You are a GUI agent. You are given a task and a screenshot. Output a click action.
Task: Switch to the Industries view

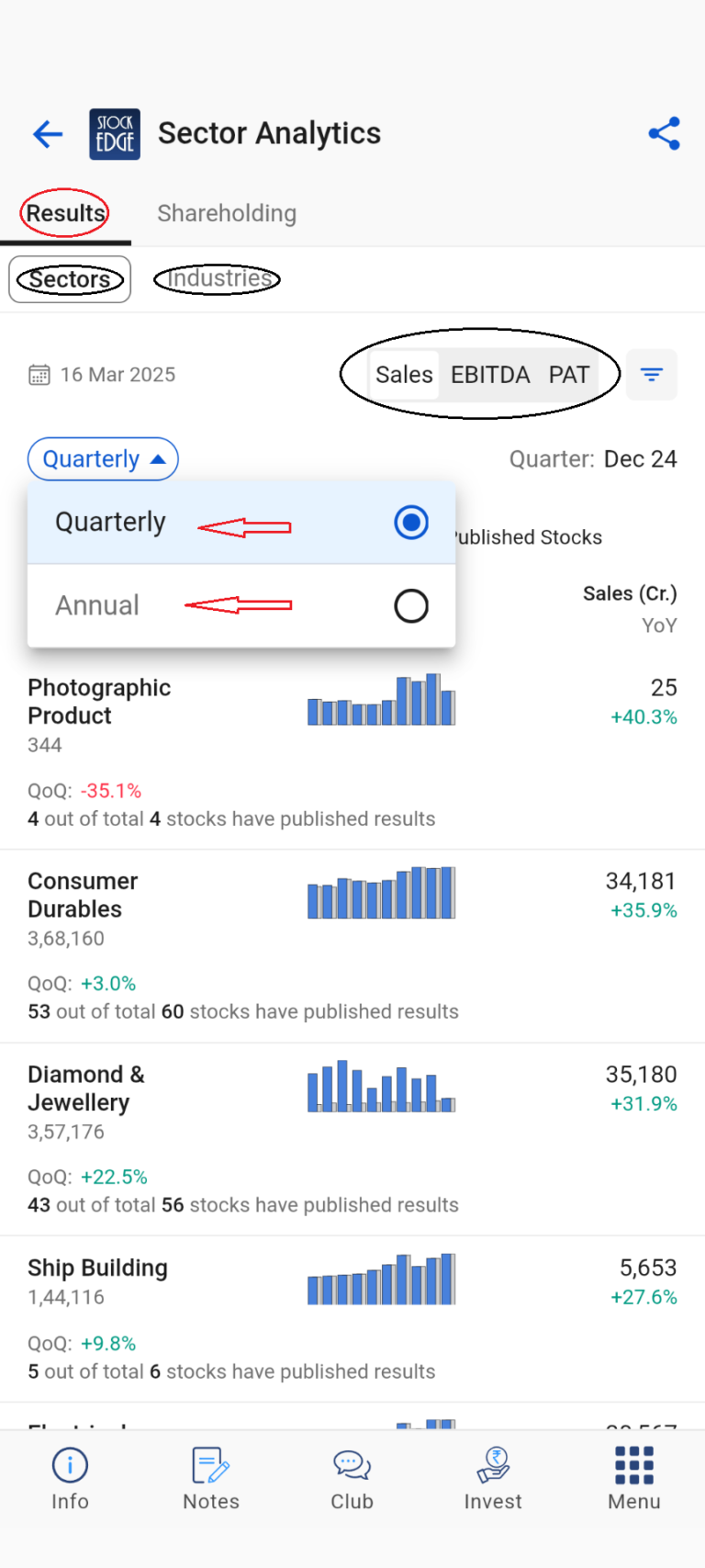[x=217, y=278]
